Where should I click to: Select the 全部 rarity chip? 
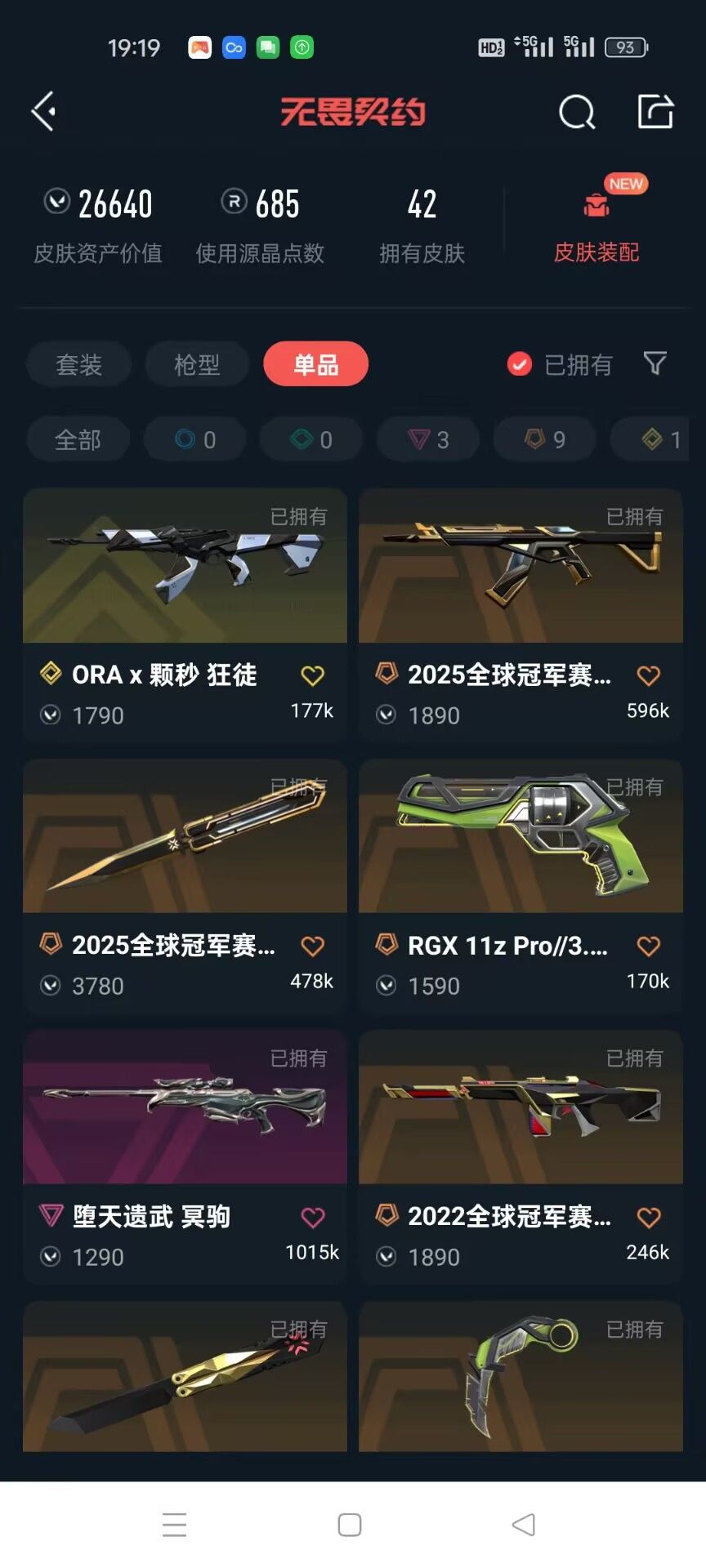click(78, 440)
